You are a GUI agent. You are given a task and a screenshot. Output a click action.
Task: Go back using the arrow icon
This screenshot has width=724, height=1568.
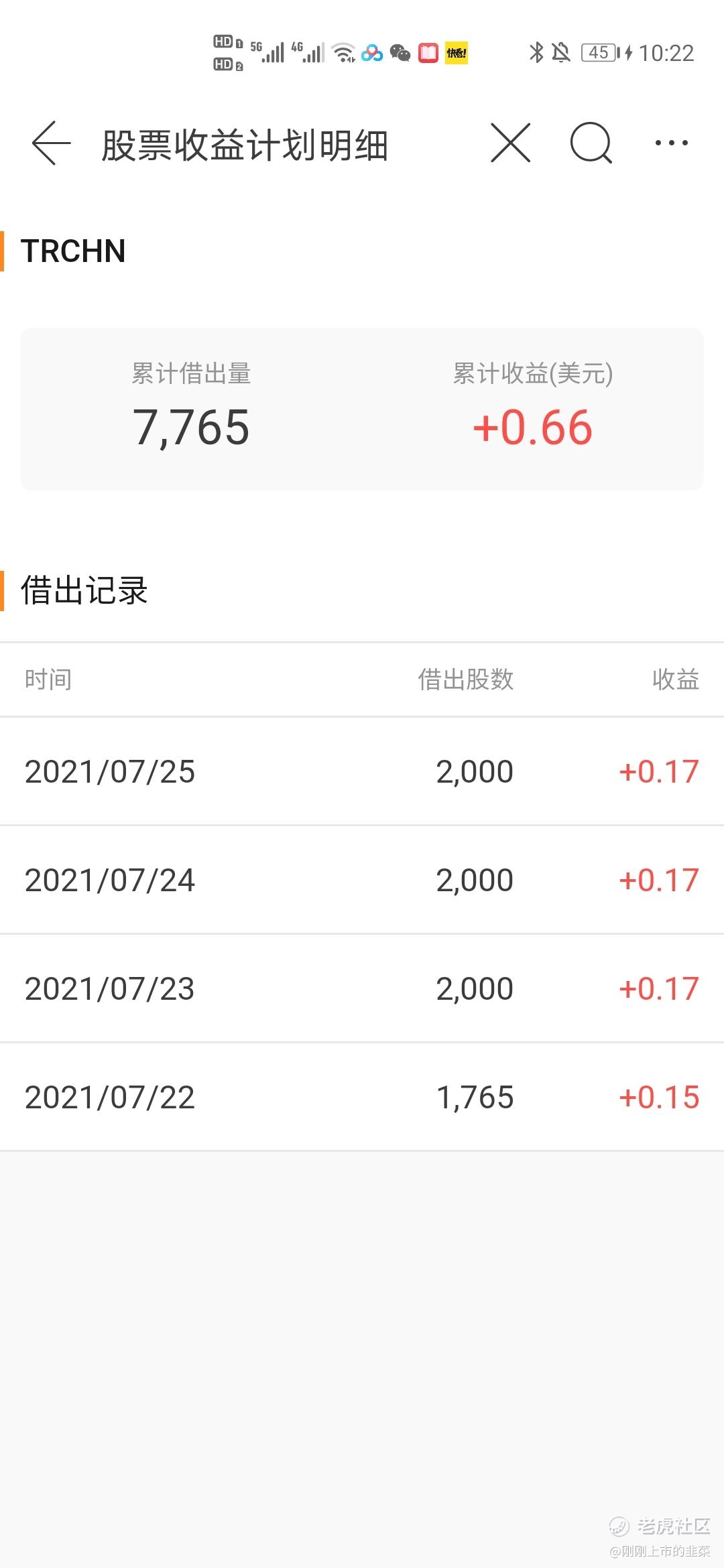pyautogui.click(x=51, y=143)
